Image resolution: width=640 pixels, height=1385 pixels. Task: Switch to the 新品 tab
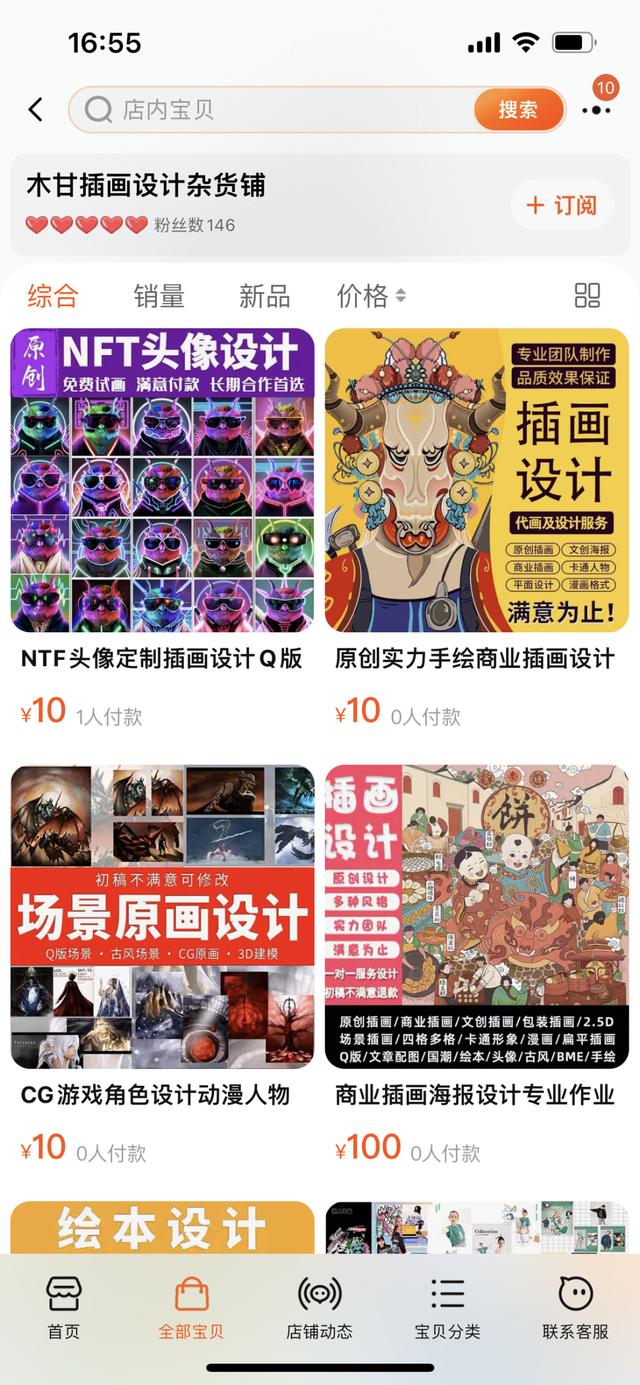point(264,296)
